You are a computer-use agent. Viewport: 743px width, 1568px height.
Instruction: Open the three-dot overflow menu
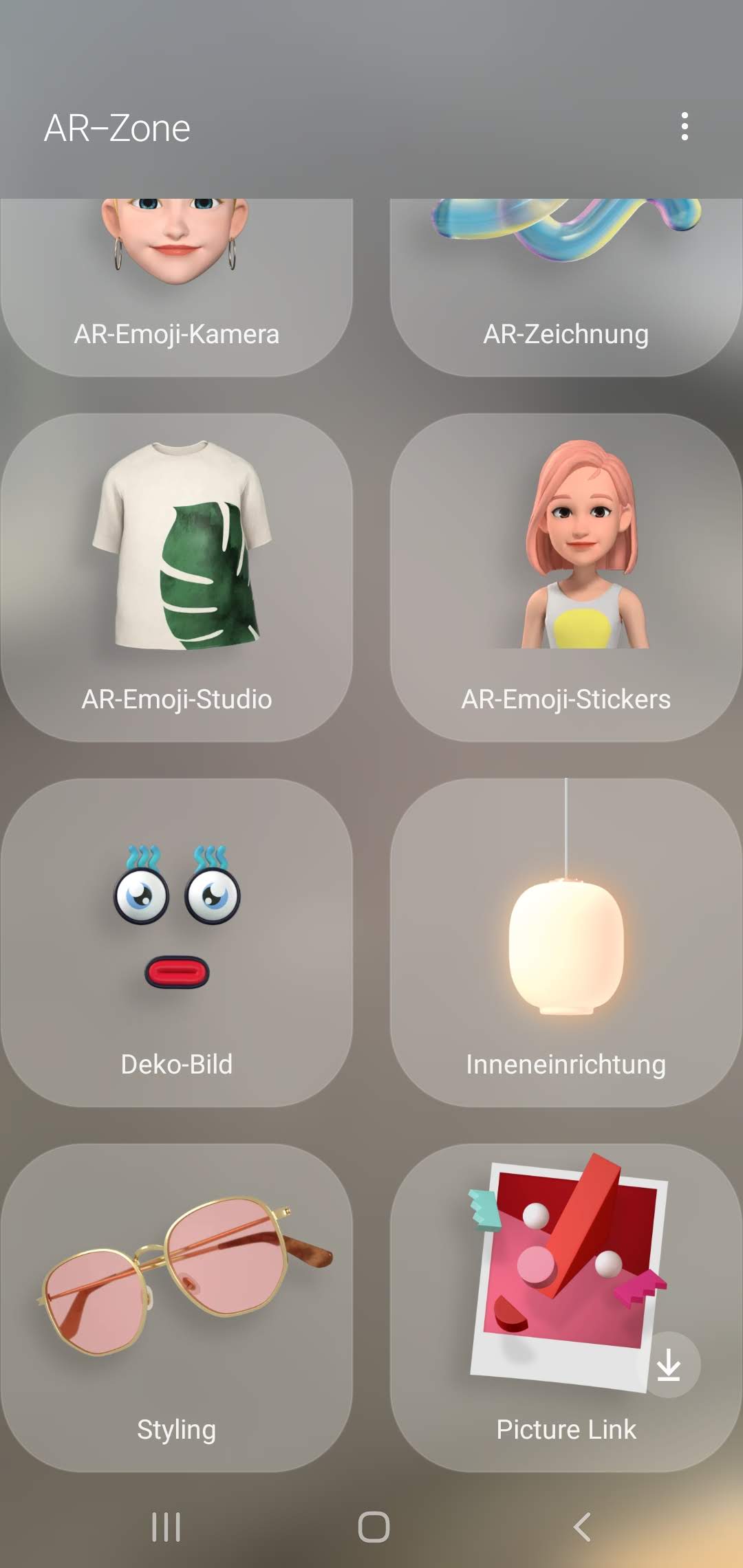(684, 127)
